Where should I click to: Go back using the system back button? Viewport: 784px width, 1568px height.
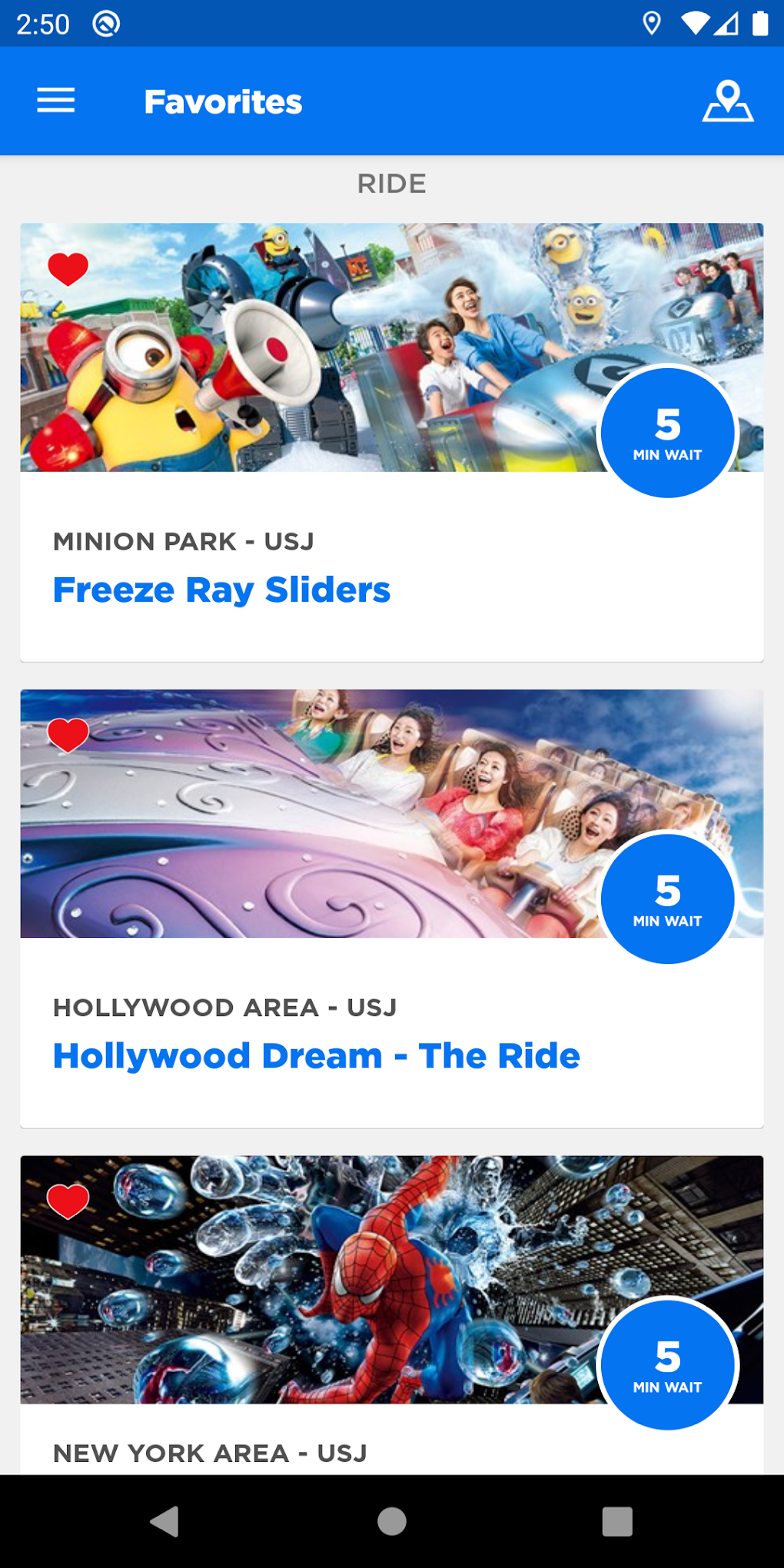coord(164,1521)
